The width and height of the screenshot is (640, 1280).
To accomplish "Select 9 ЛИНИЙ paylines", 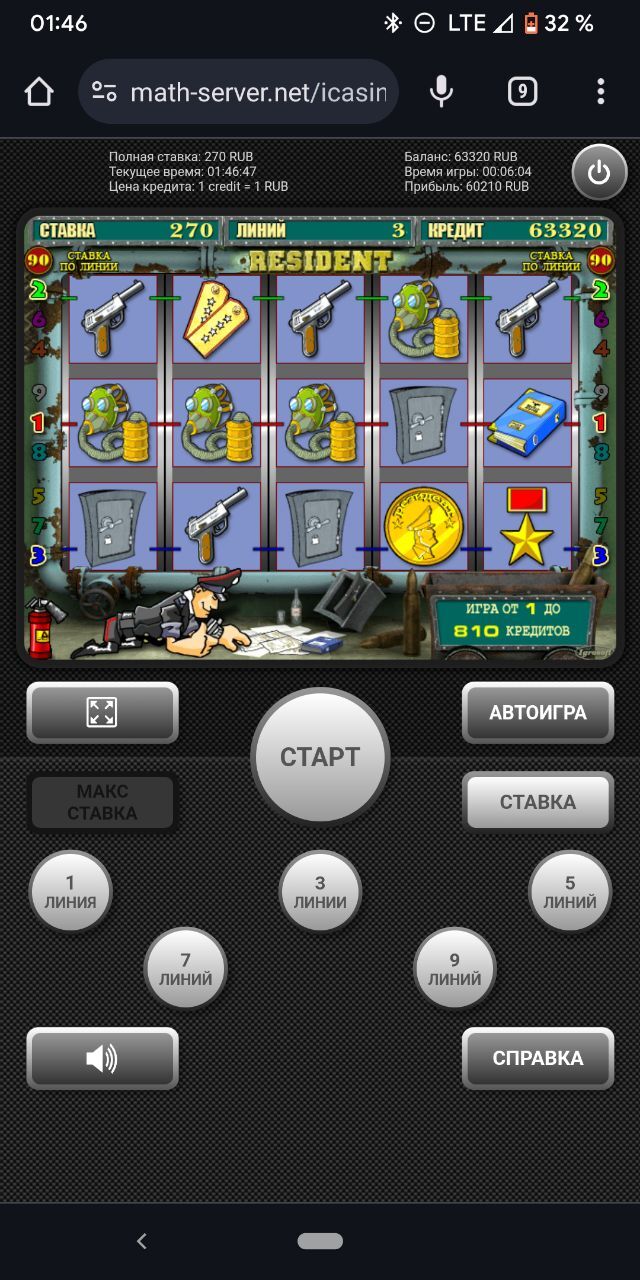I will coord(454,968).
